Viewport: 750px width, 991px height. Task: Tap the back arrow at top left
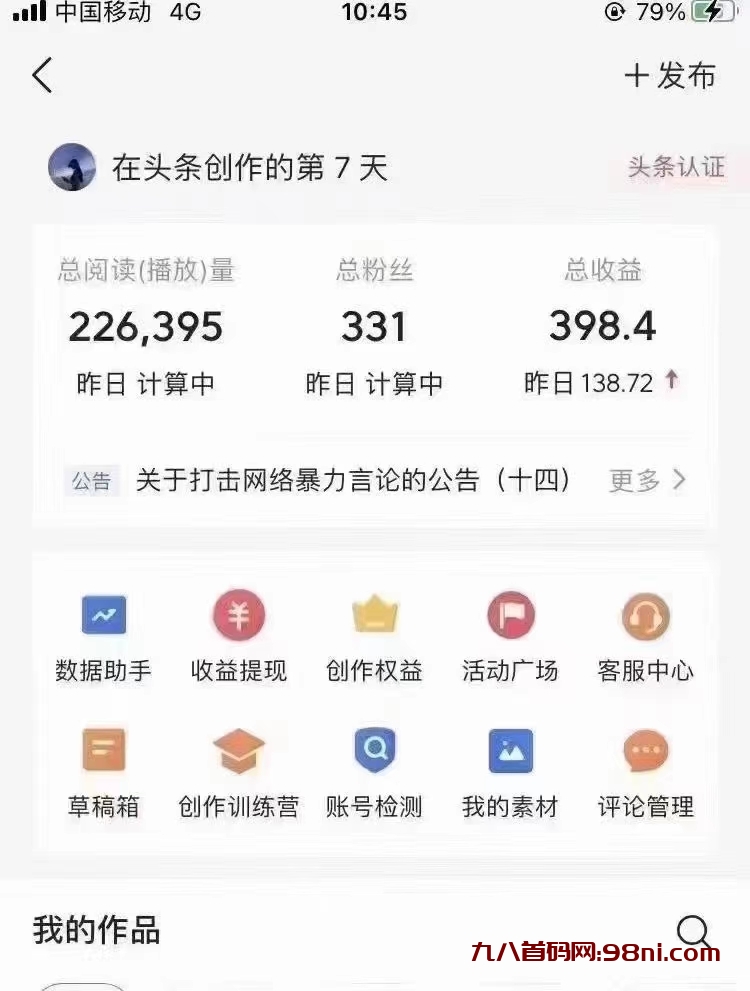point(42,75)
